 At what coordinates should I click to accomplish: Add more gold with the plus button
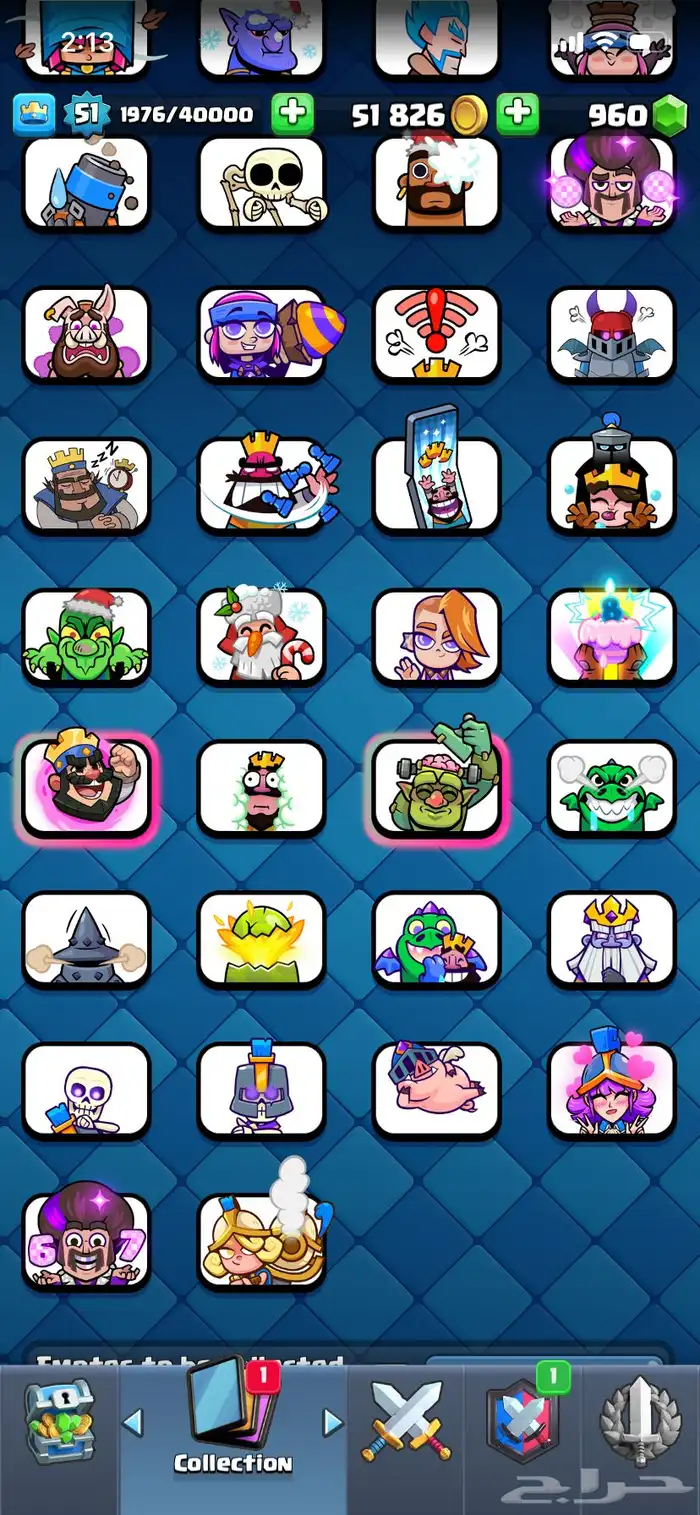(517, 114)
